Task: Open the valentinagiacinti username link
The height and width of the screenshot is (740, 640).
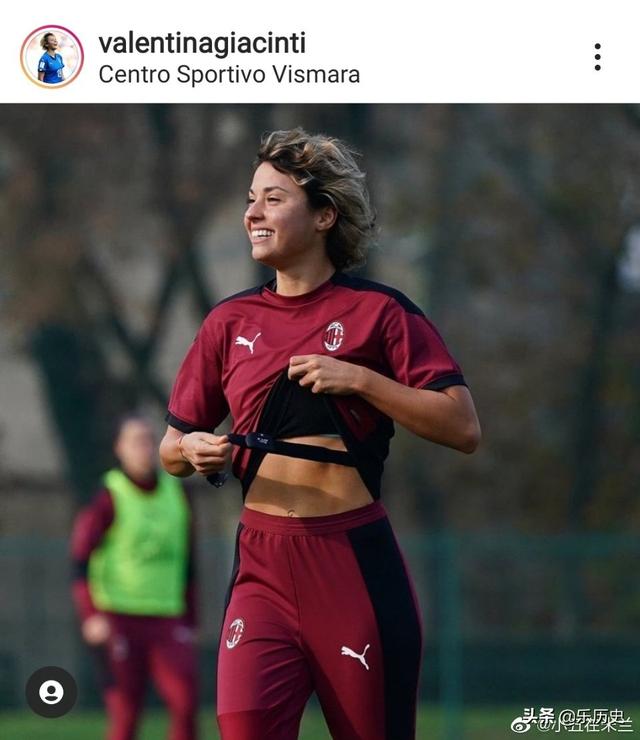Action: (x=202, y=43)
